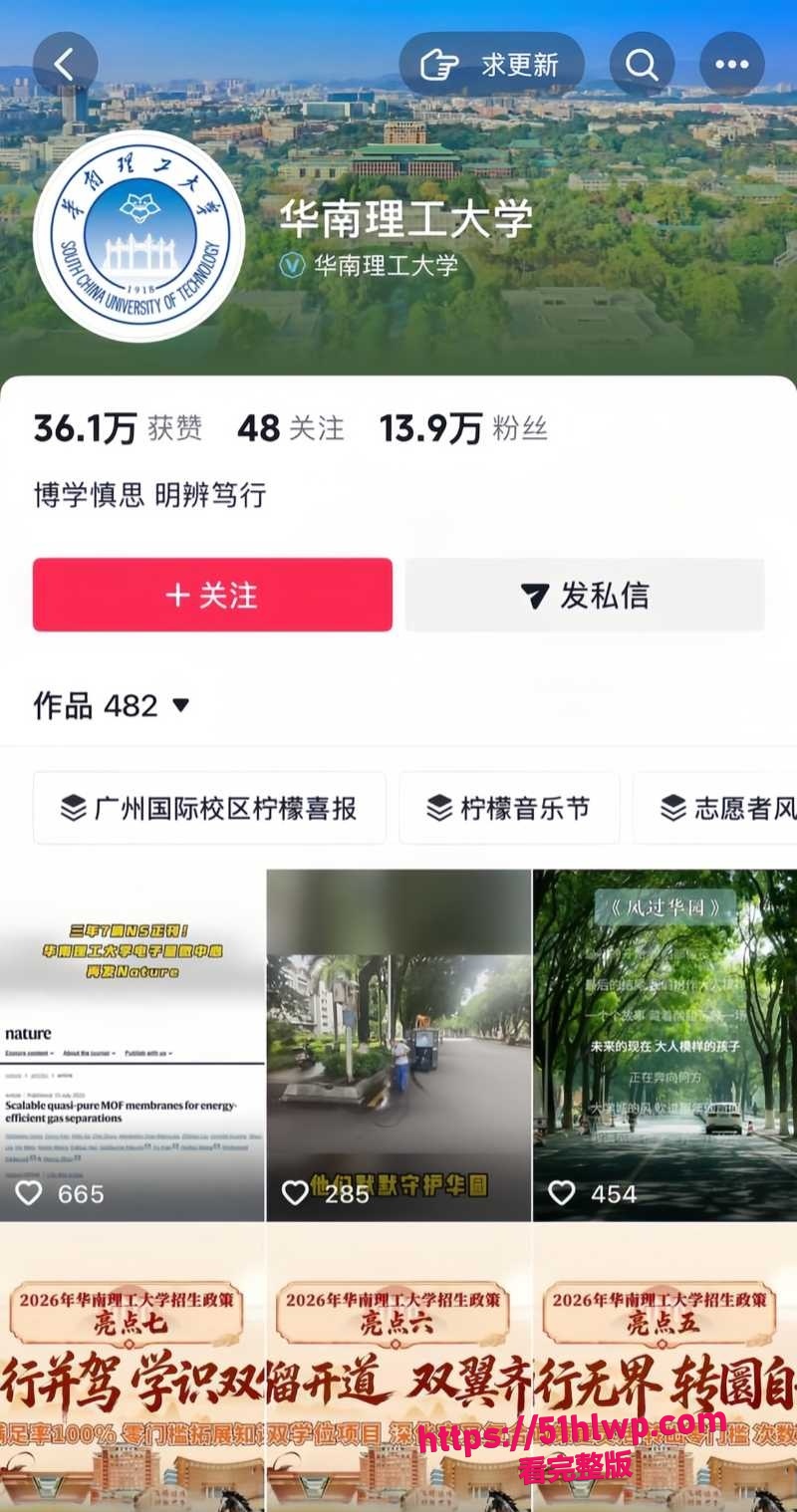Send a private message via 发私信
Image resolution: width=797 pixels, height=1512 pixels.
click(x=585, y=595)
